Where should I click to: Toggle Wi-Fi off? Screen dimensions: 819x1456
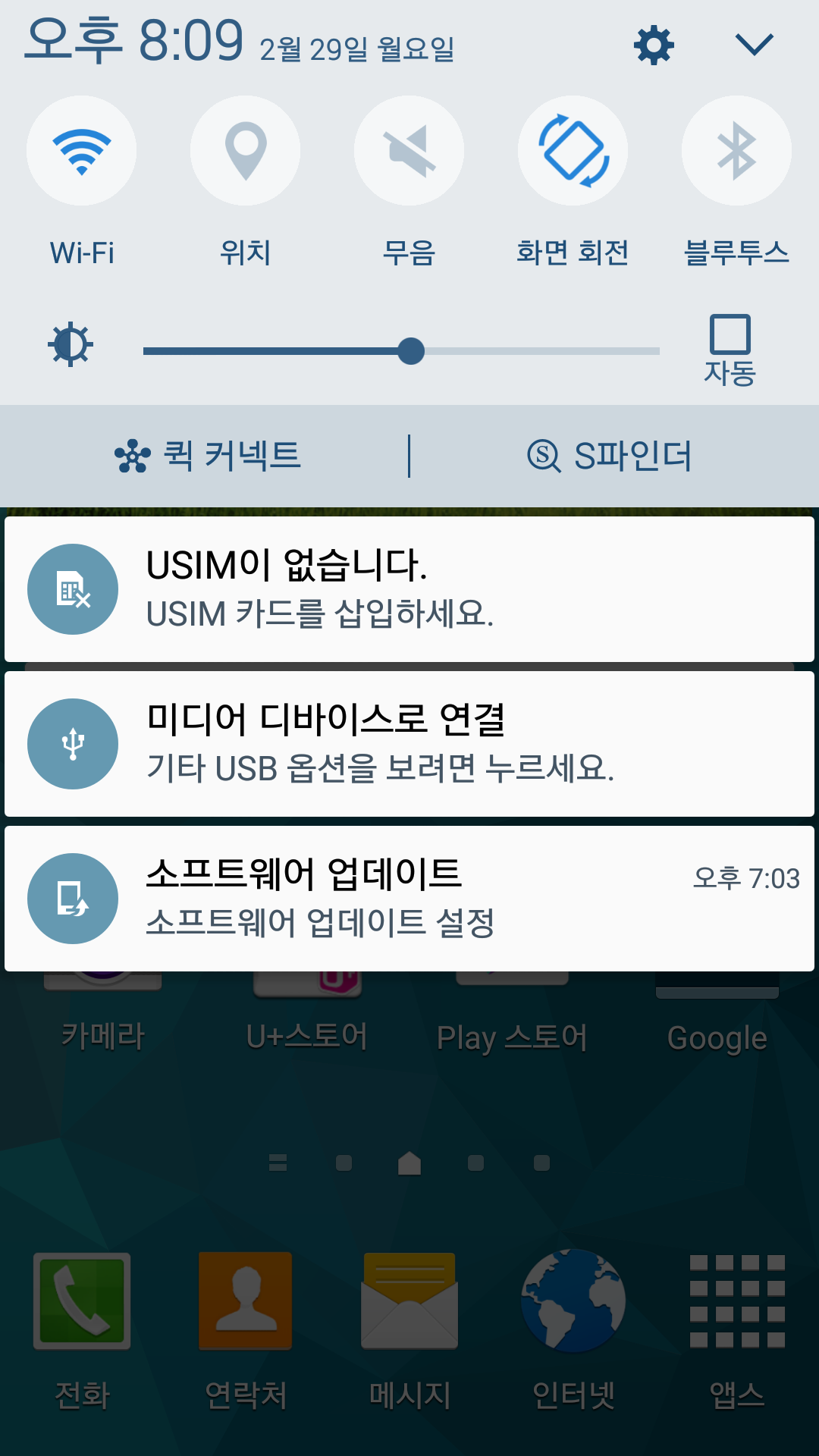pos(82,151)
